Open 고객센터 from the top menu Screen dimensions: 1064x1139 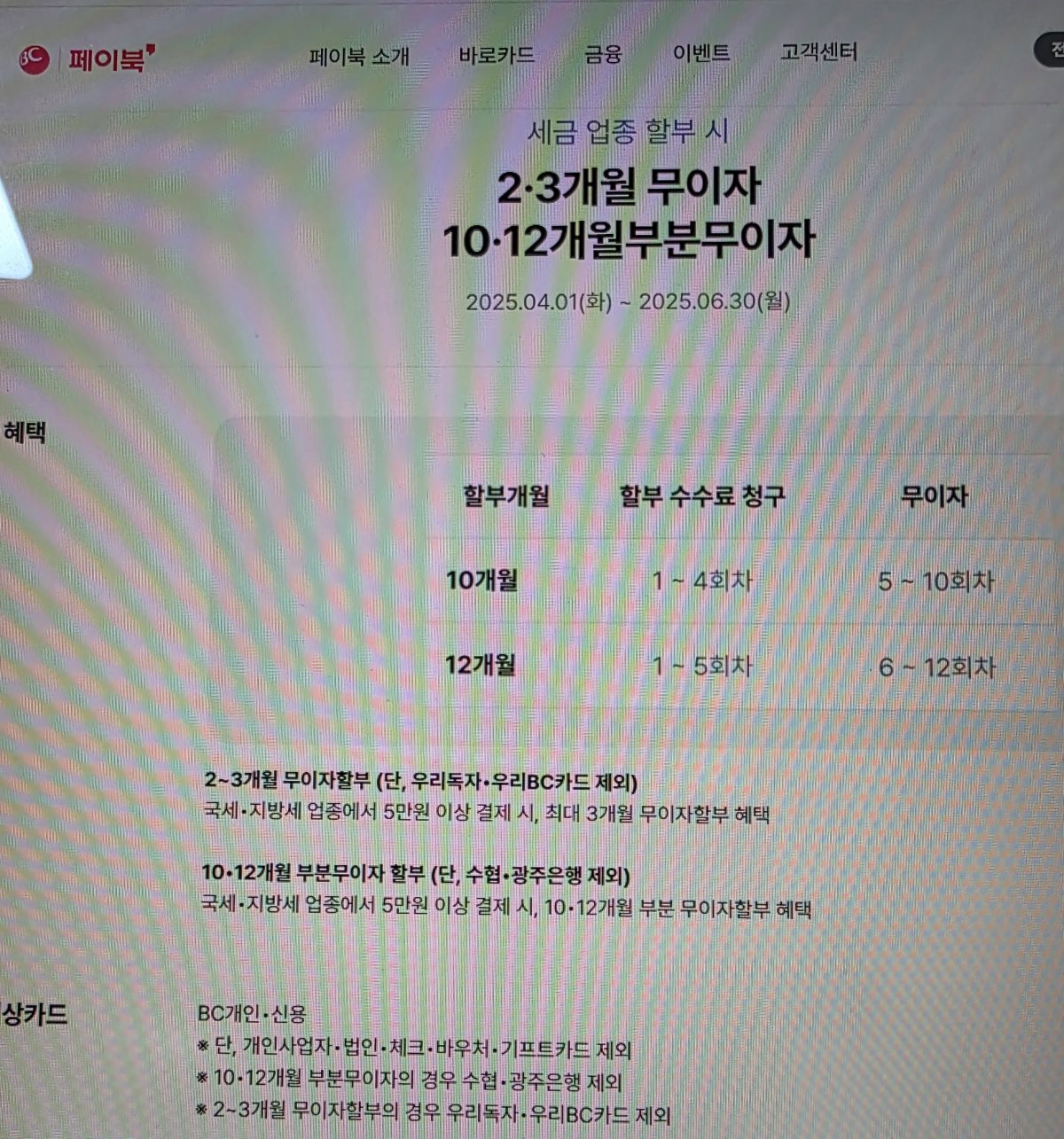tap(818, 52)
